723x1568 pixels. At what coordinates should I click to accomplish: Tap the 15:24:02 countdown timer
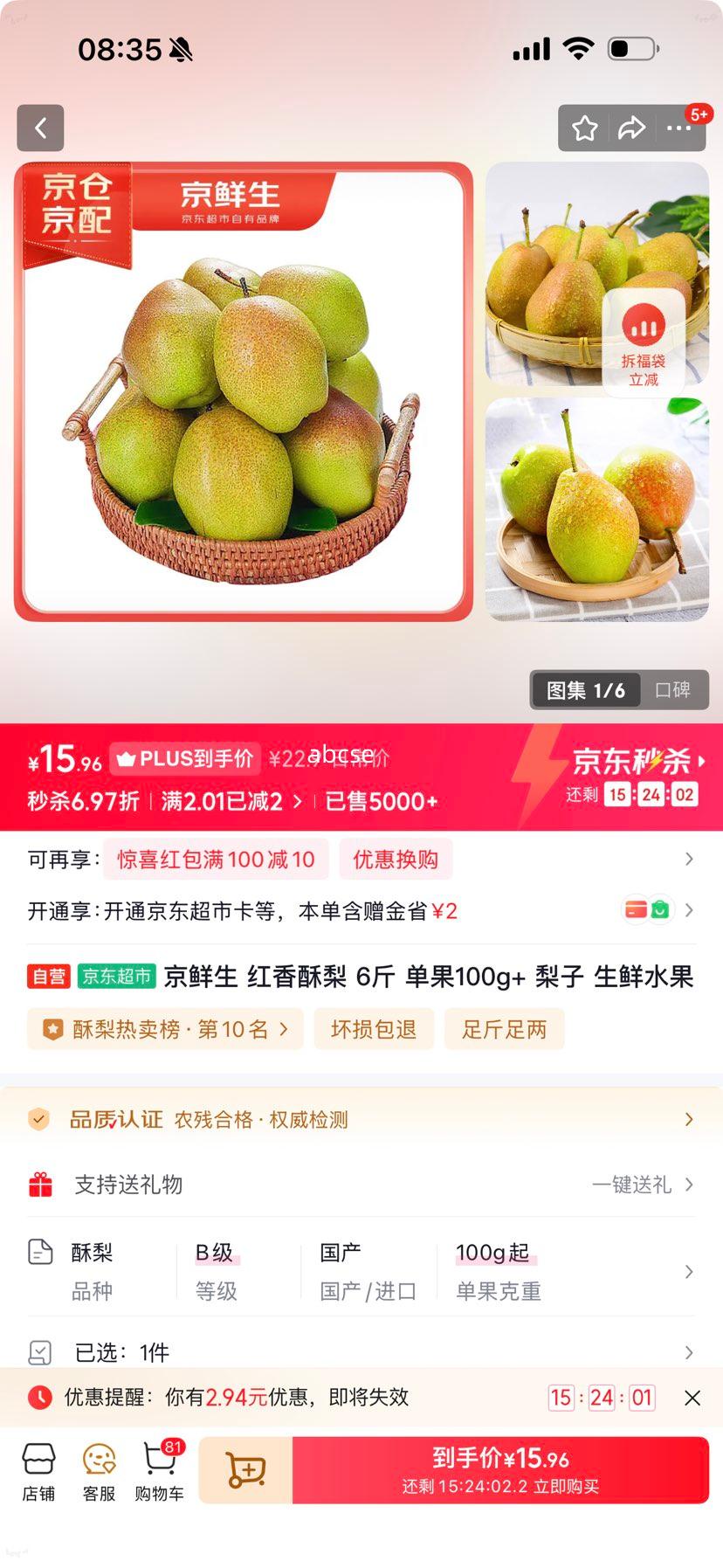click(651, 795)
